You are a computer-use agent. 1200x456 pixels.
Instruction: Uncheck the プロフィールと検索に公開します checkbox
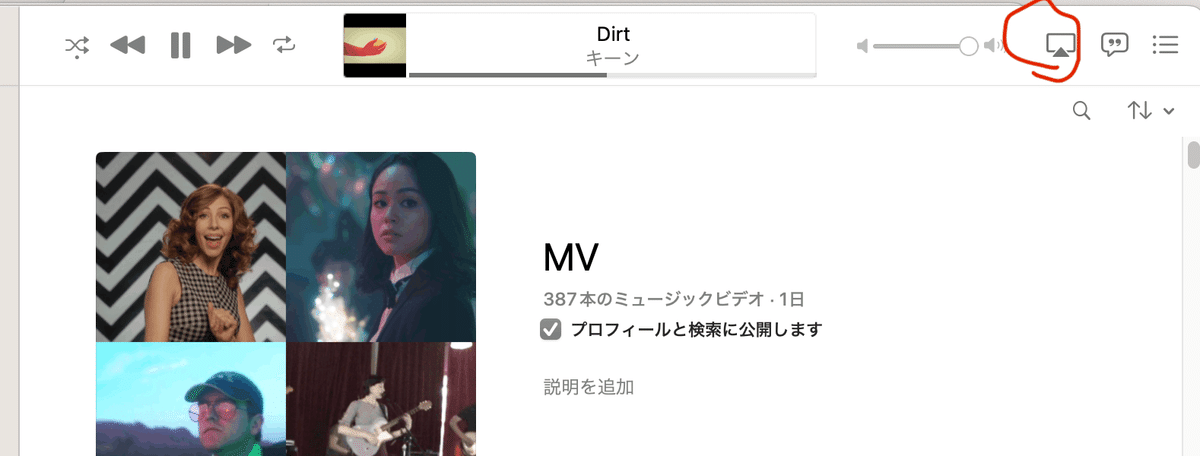pyautogui.click(x=551, y=329)
